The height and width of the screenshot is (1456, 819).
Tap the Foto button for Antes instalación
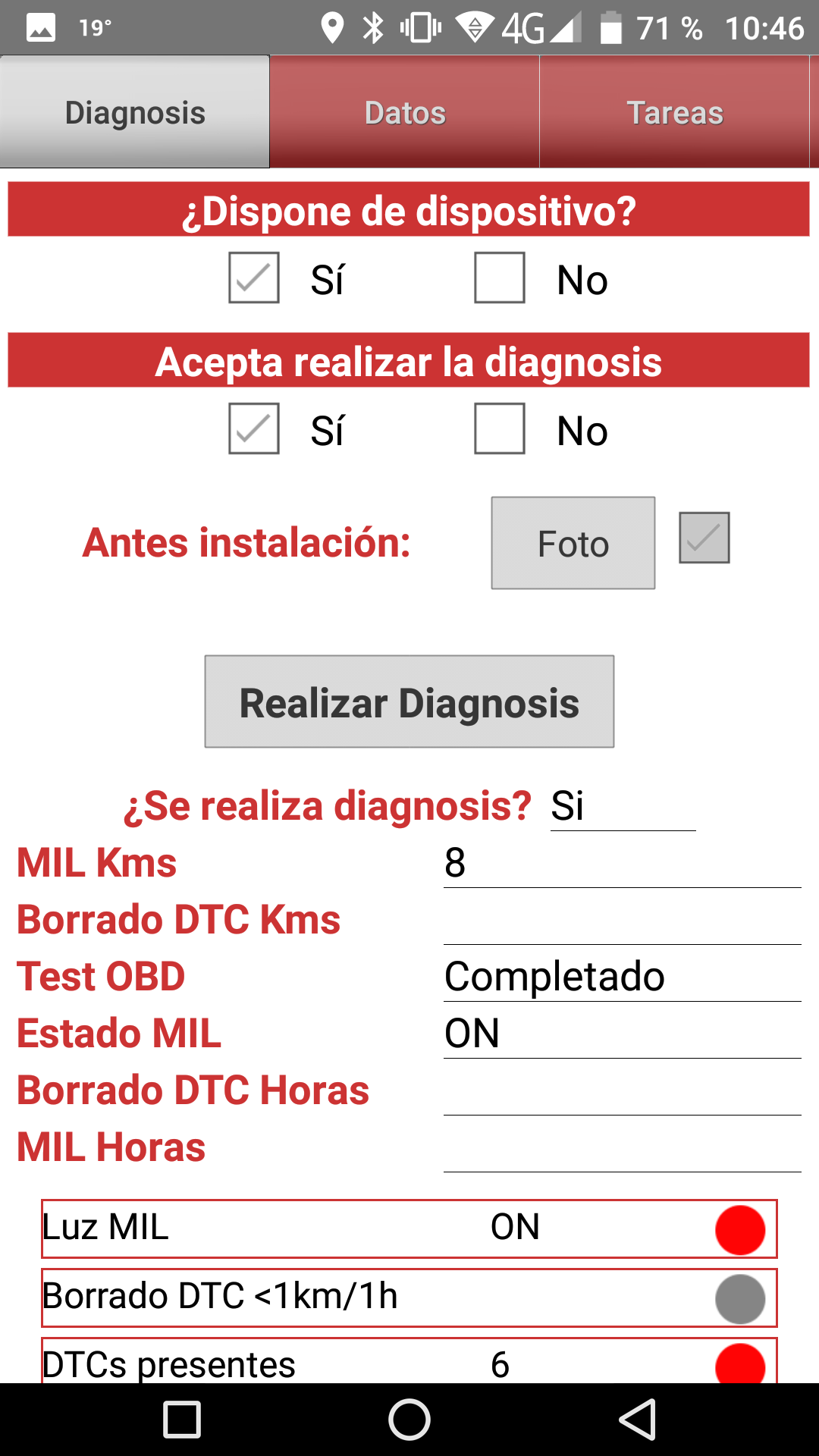coord(573,543)
